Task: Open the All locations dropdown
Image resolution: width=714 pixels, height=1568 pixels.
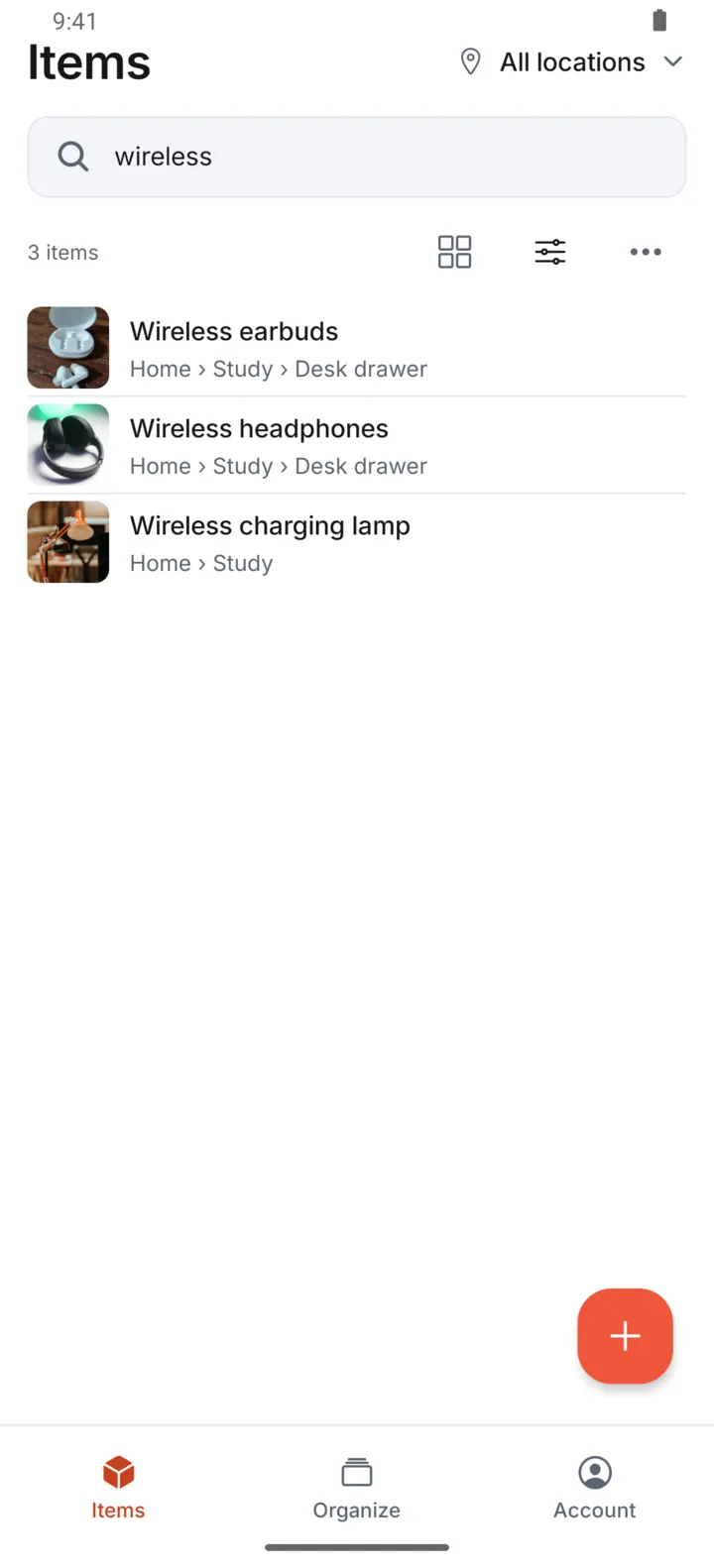Action: [x=572, y=61]
